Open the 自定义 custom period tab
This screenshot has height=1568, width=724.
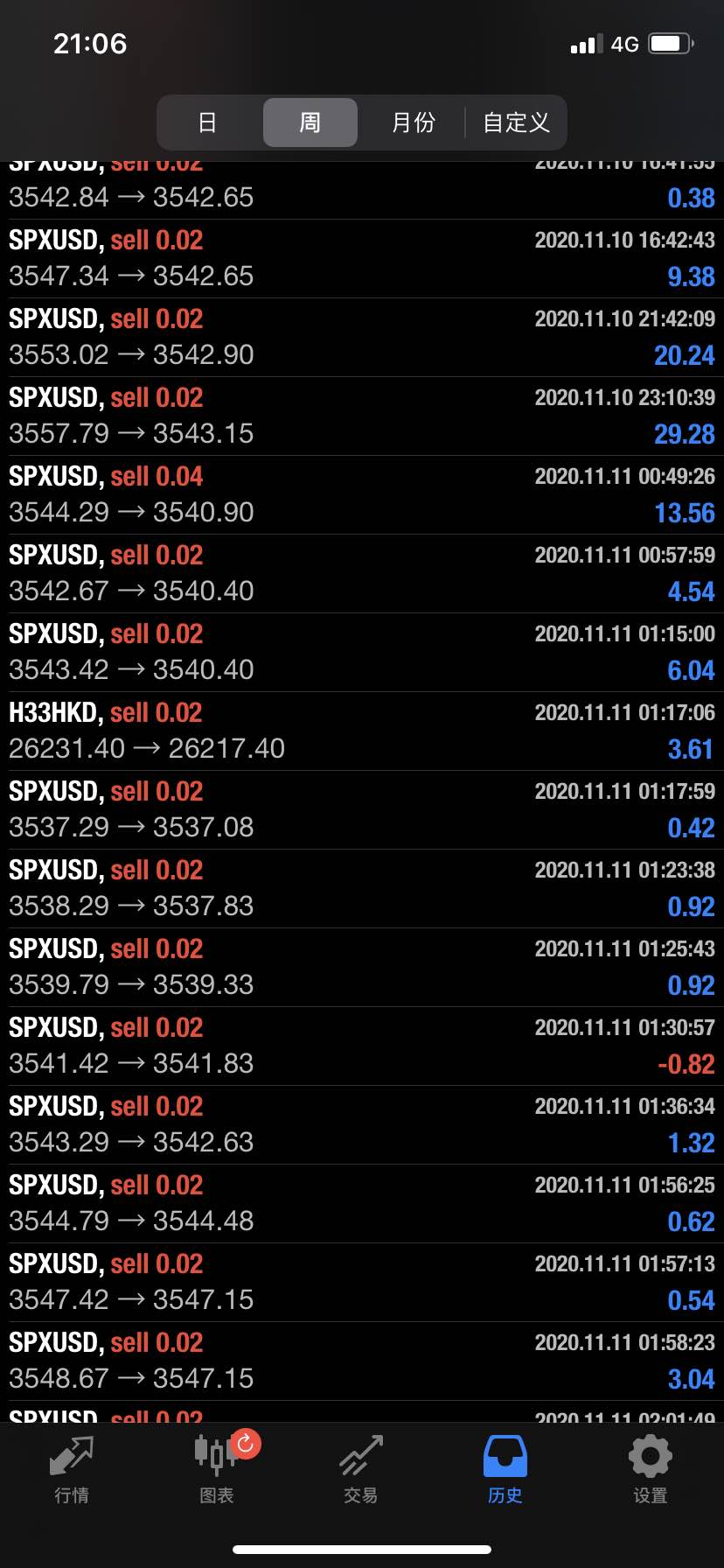(517, 122)
